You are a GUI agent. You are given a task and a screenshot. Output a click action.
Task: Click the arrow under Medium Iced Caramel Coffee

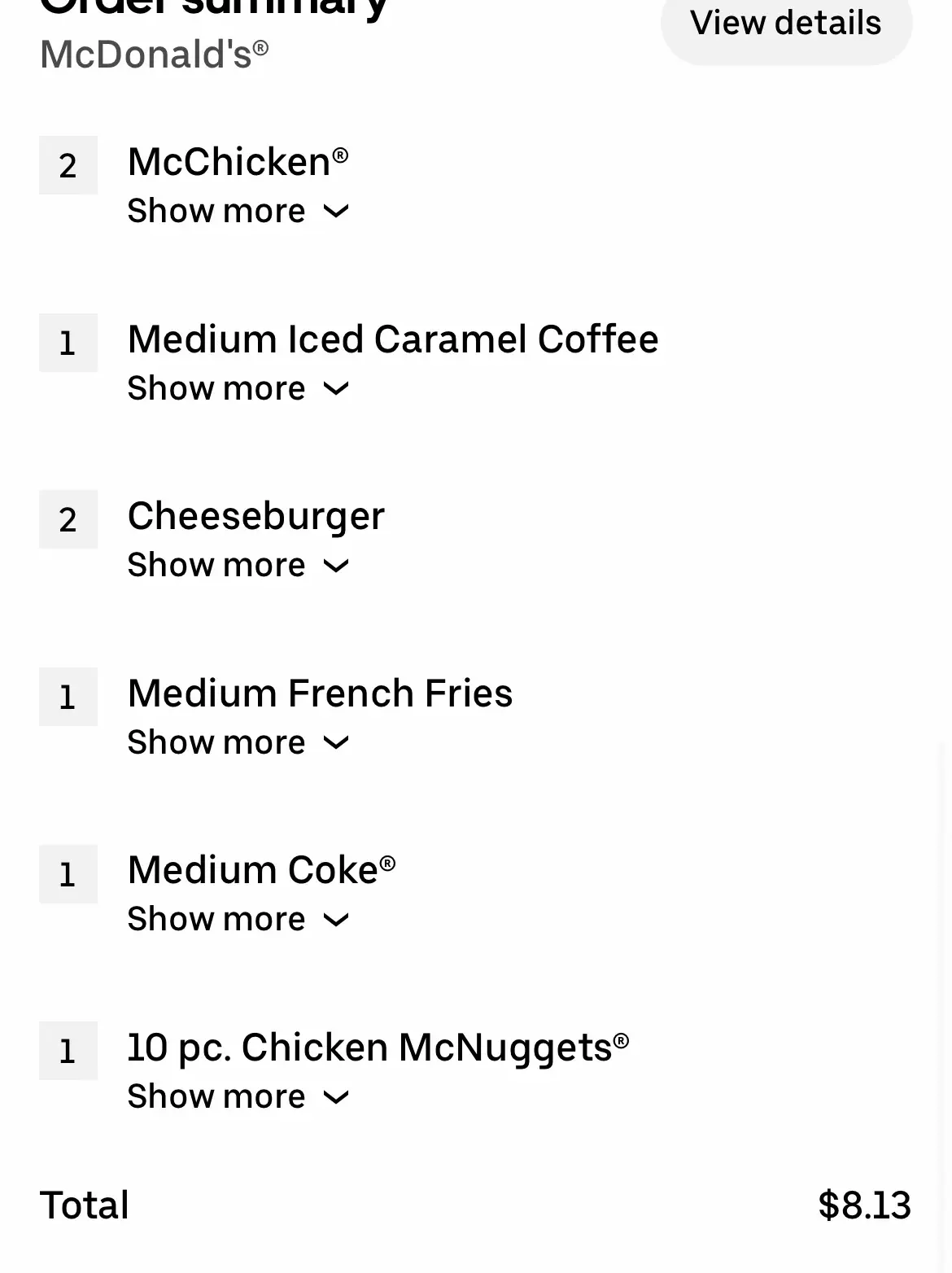[x=336, y=389]
